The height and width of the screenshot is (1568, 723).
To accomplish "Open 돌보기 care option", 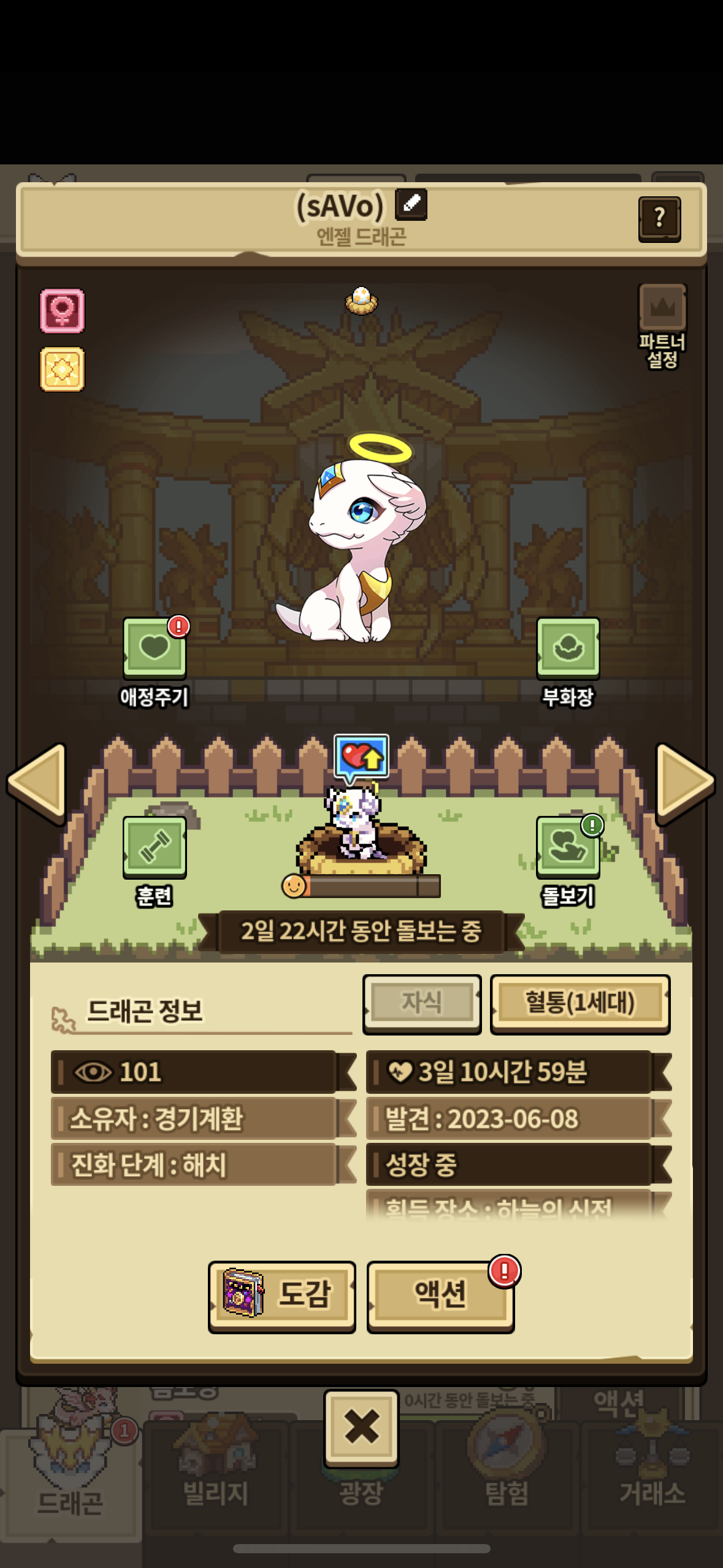I will [x=568, y=848].
